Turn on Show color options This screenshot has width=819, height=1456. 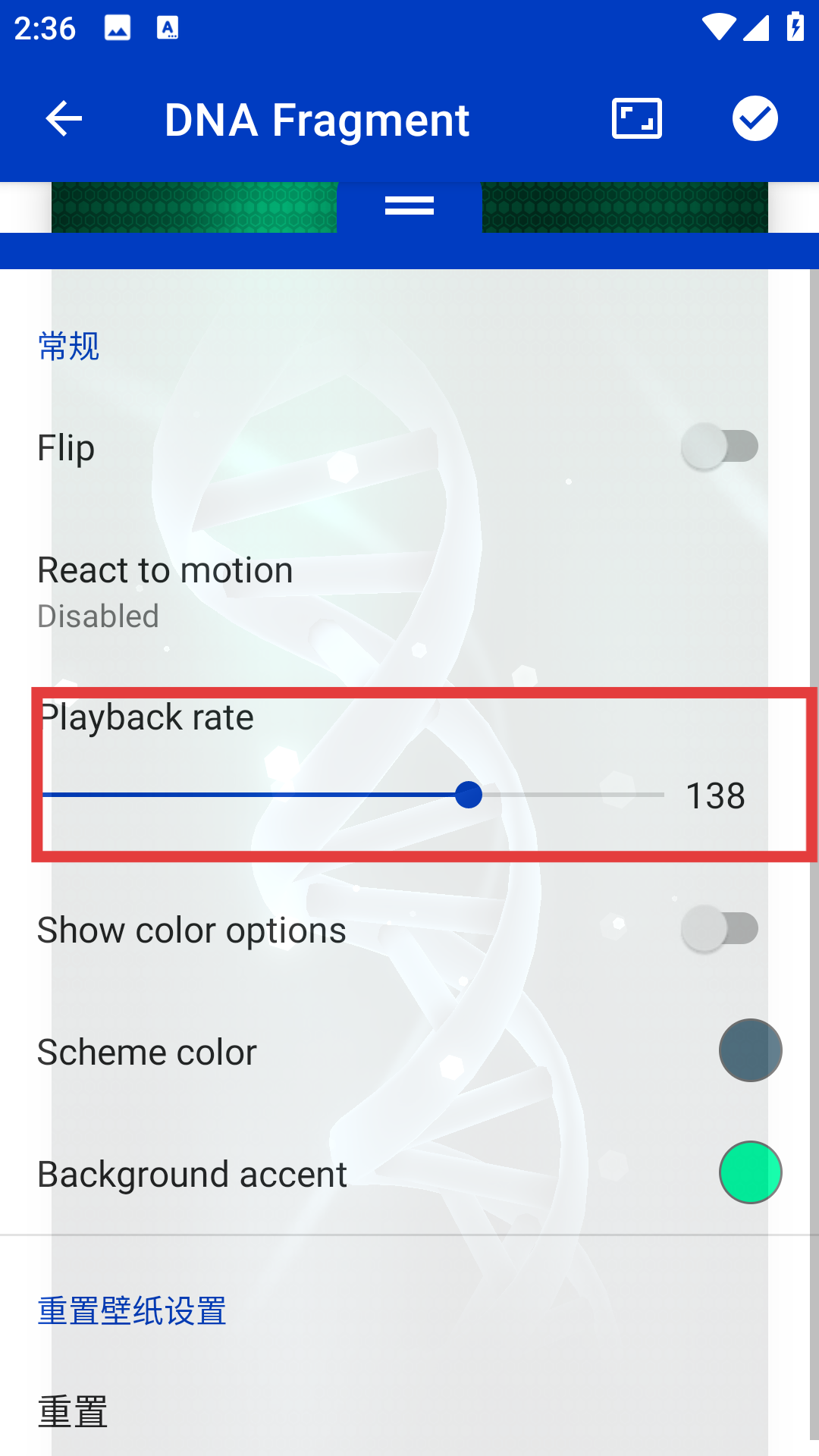coord(719,929)
